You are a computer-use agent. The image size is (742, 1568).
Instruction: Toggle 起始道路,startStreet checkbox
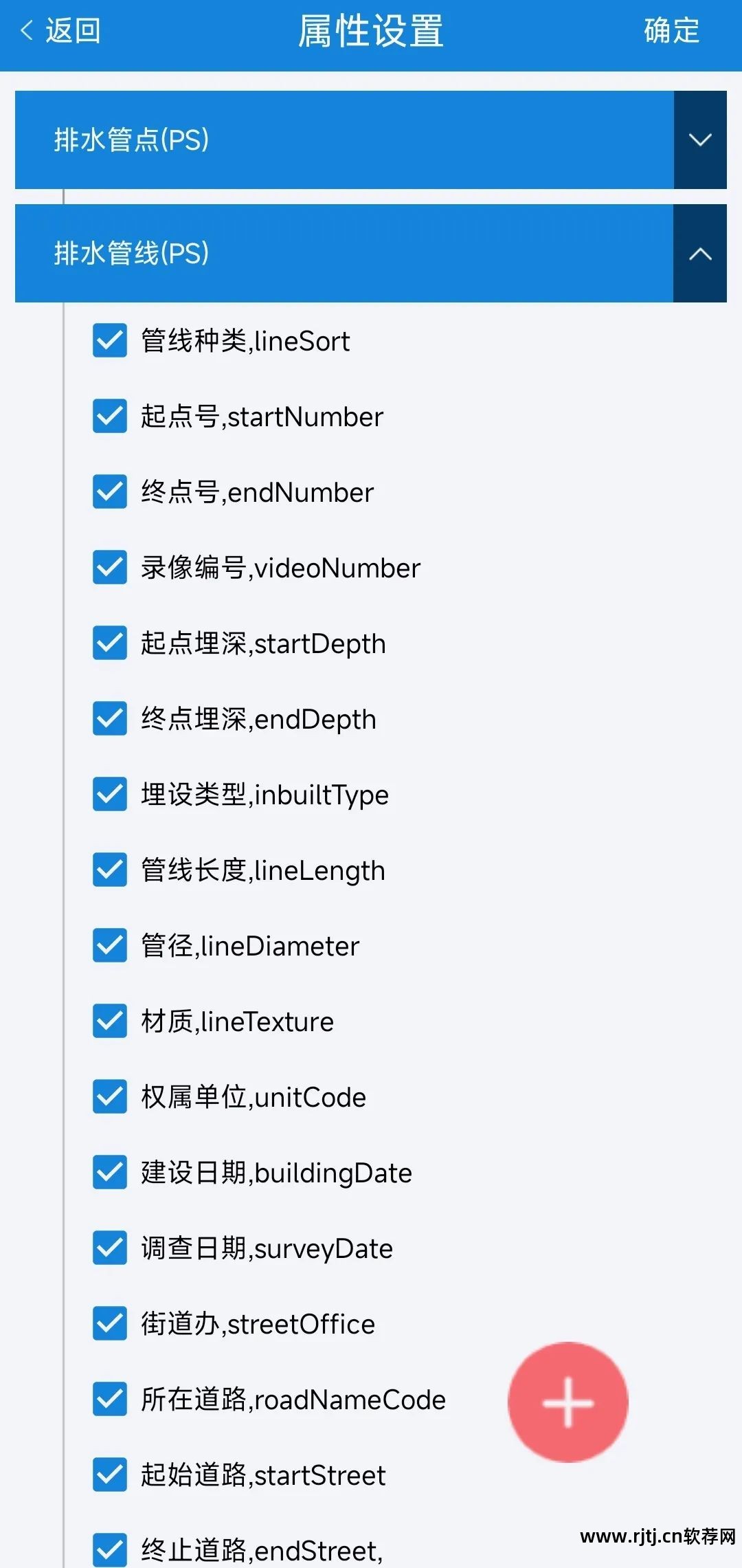(x=110, y=1475)
